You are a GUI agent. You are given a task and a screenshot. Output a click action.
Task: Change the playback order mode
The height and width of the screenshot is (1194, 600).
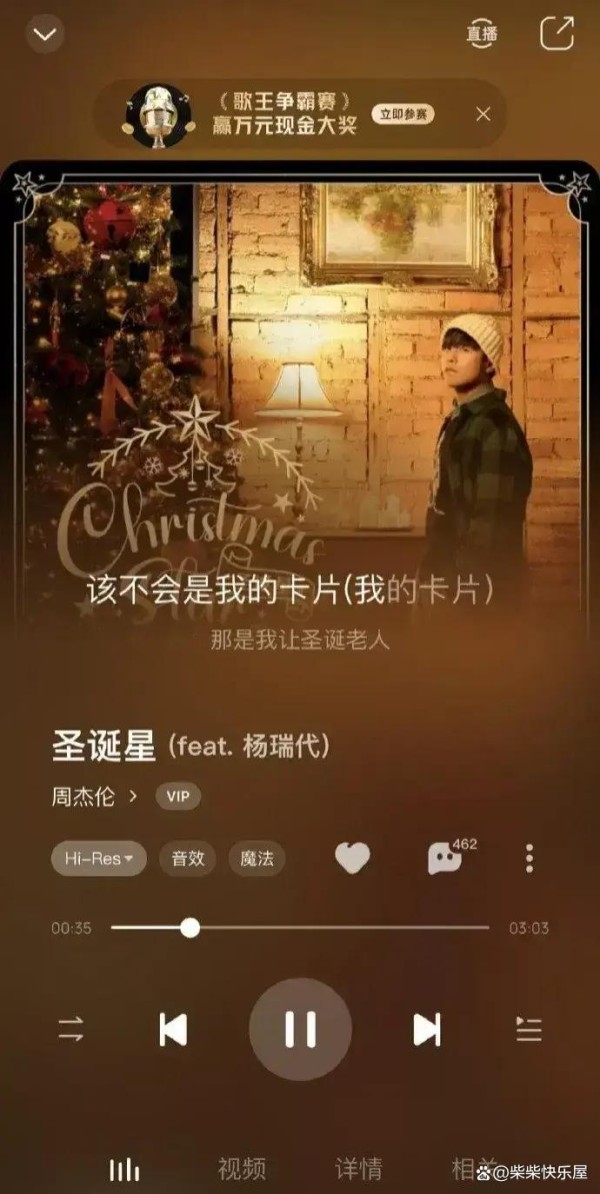[72, 1030]
